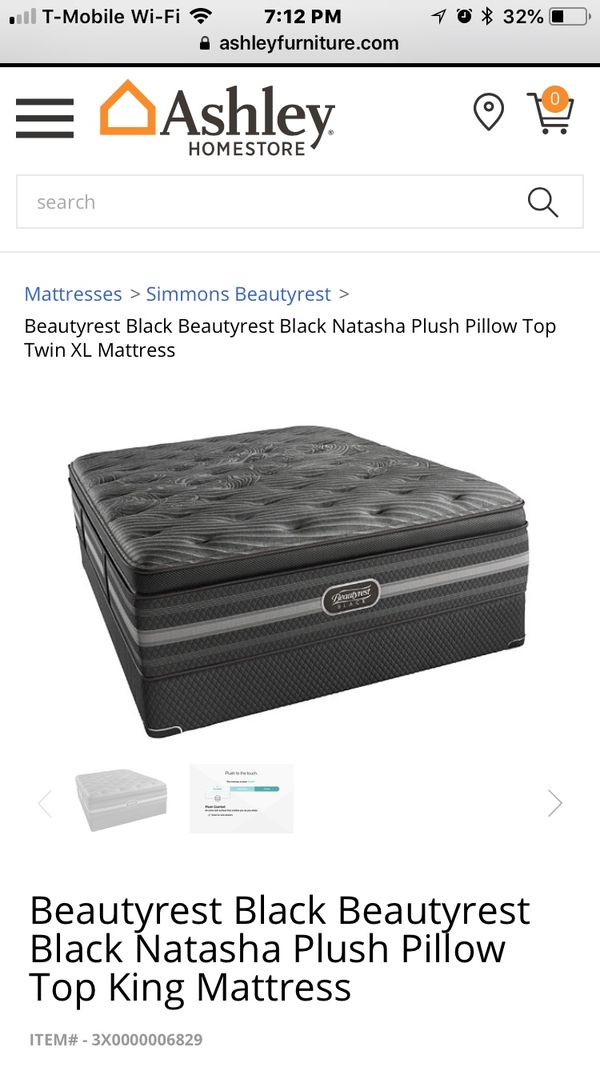The image size is (600, 1067).
Task: Go to Ashley HomeStore homepage via logo
Action: point(217,118)
